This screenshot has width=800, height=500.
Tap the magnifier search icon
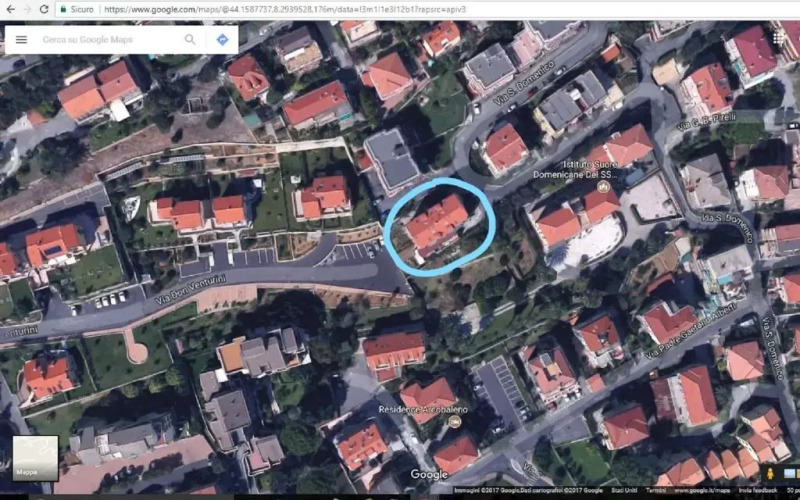(x=190, y=39)
